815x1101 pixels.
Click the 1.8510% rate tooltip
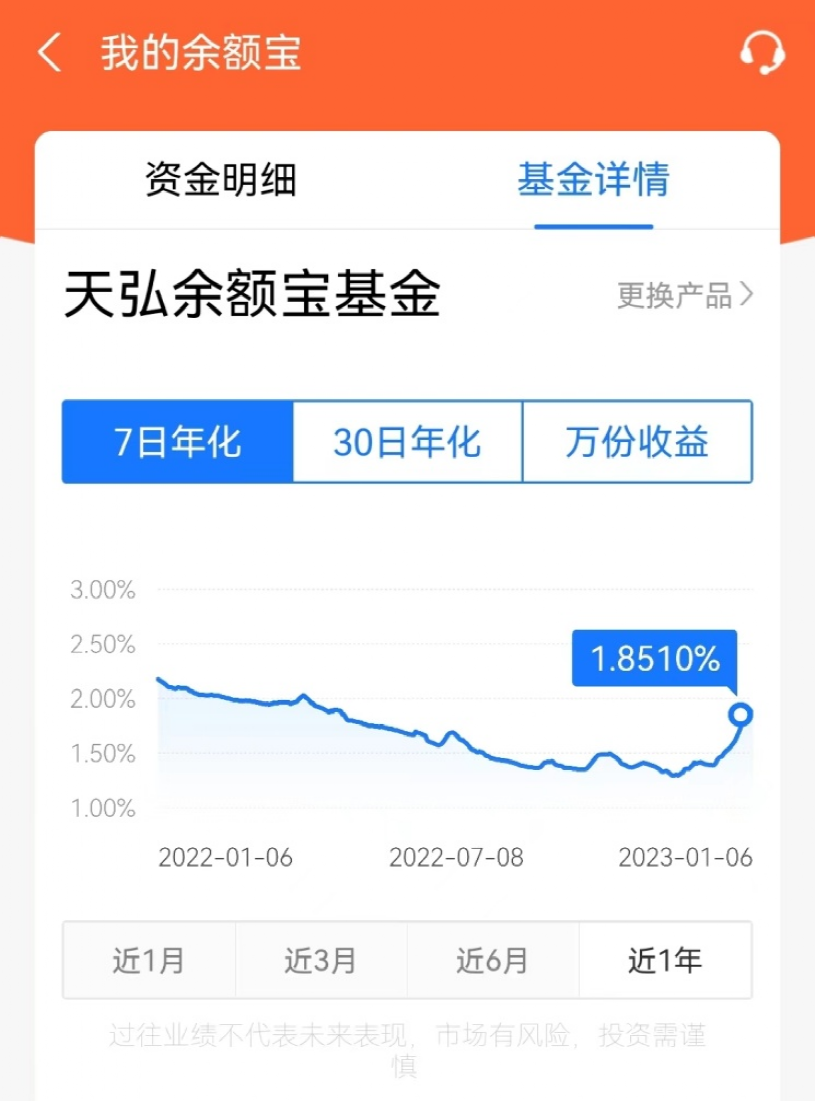655,659
